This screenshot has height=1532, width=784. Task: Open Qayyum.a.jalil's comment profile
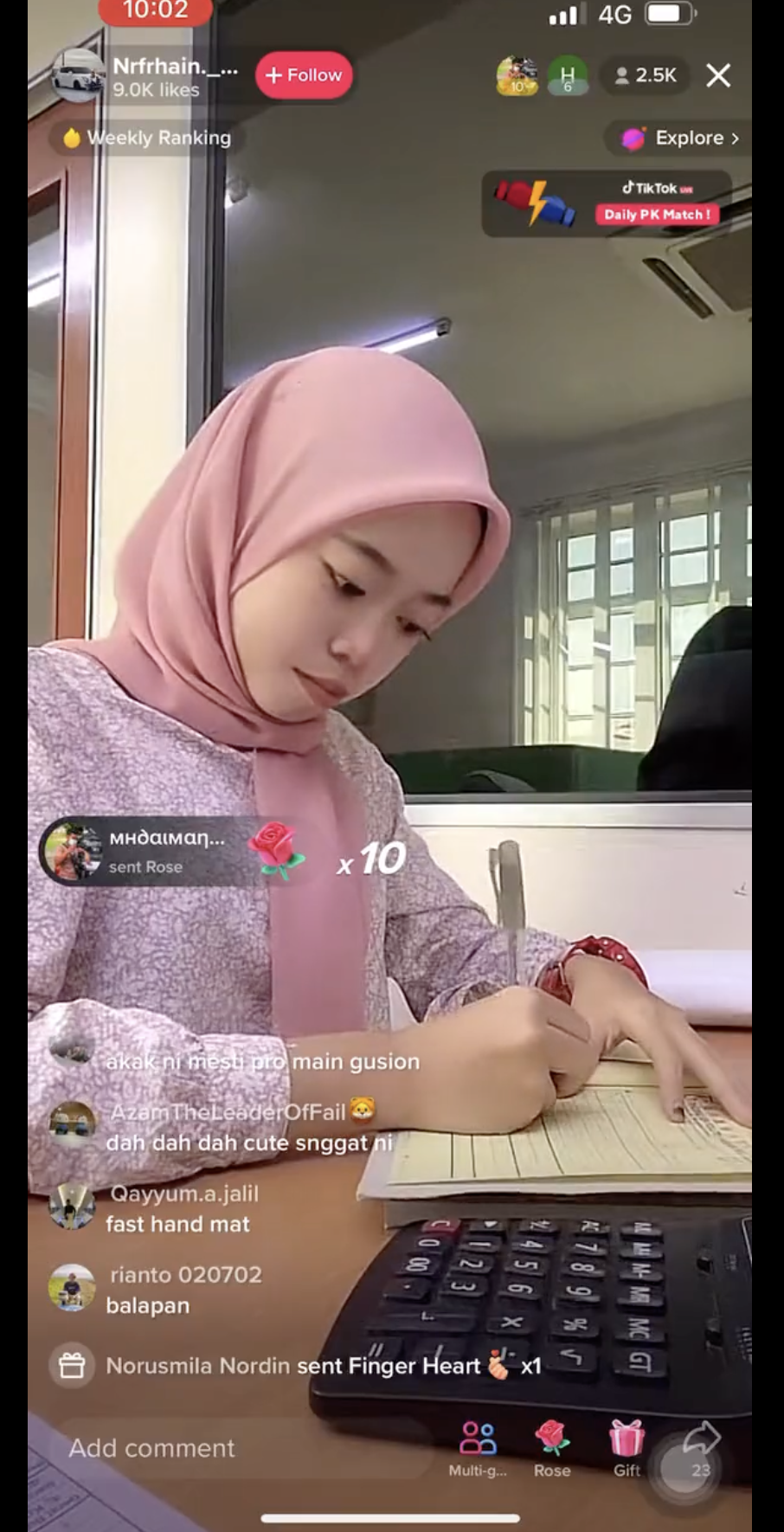(x=72, y=1207)
